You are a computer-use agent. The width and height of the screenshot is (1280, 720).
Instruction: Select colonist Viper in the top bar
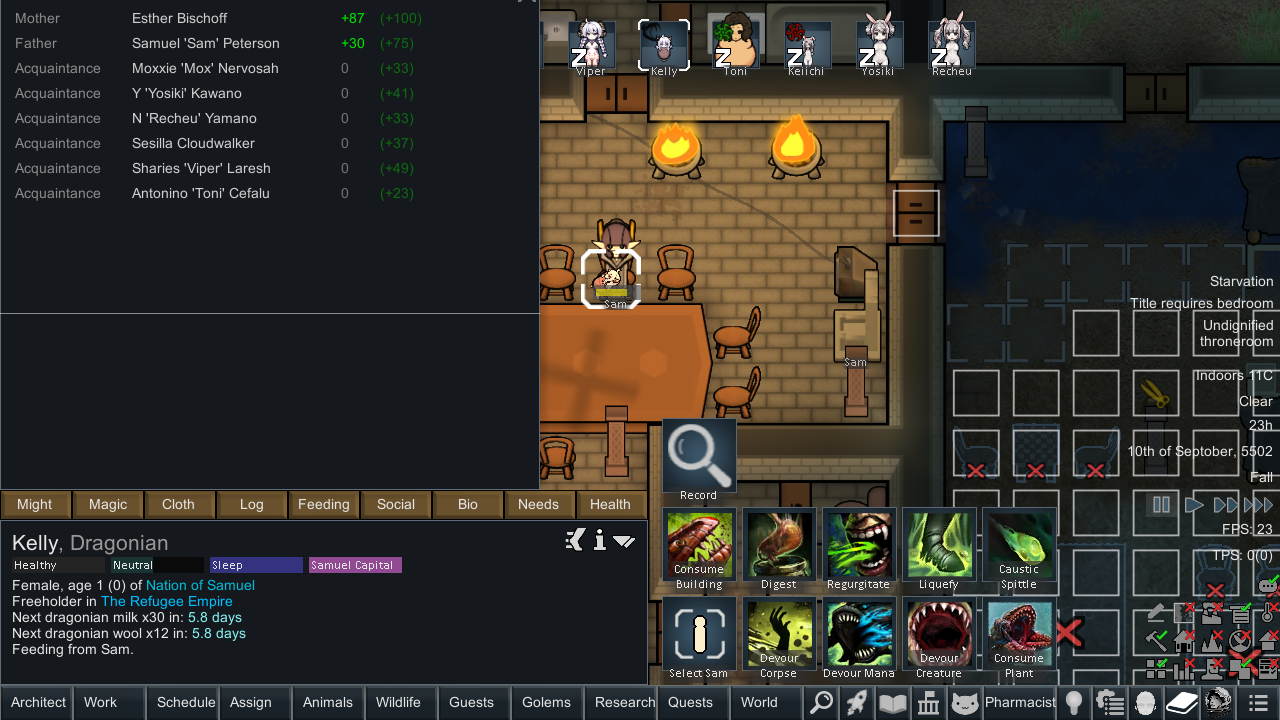tap(590, 45)
